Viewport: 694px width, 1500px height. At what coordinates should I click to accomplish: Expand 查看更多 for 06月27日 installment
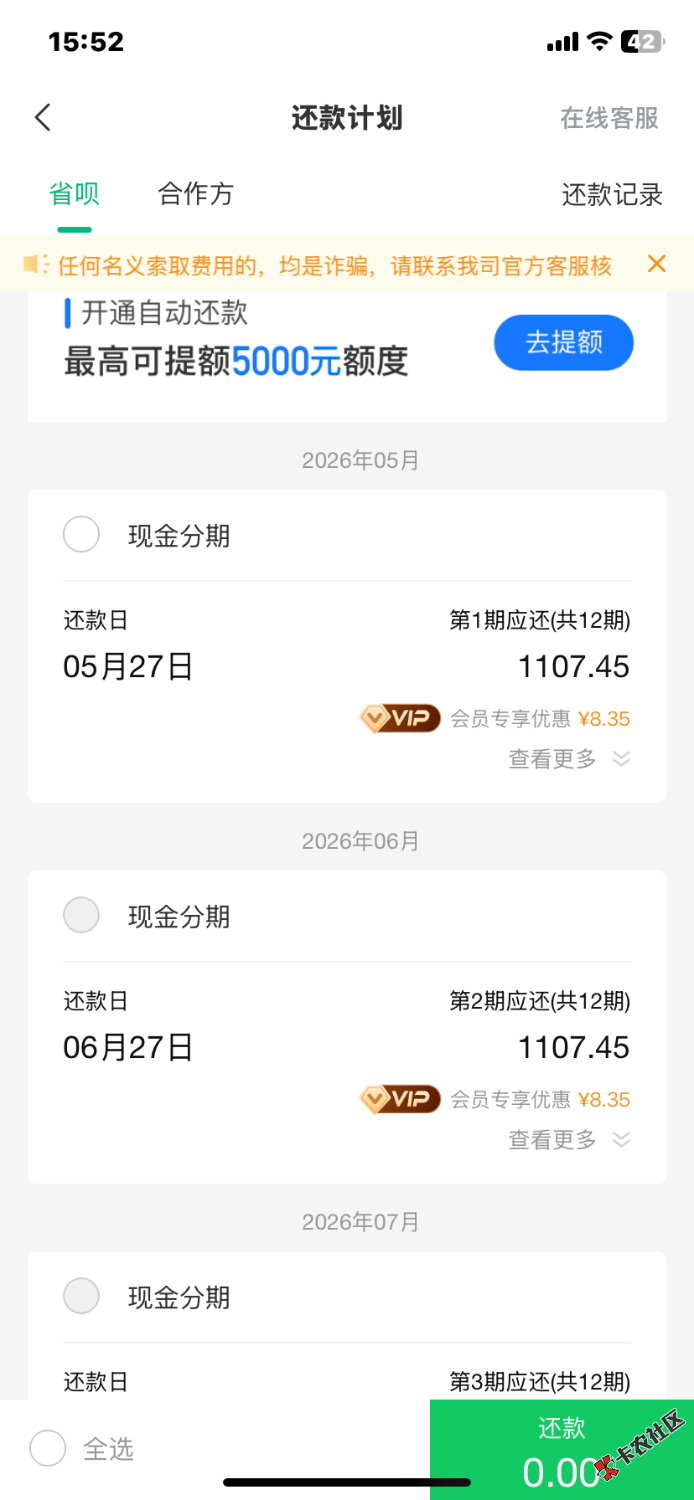pyautogui.click(x=569, y=1139)
